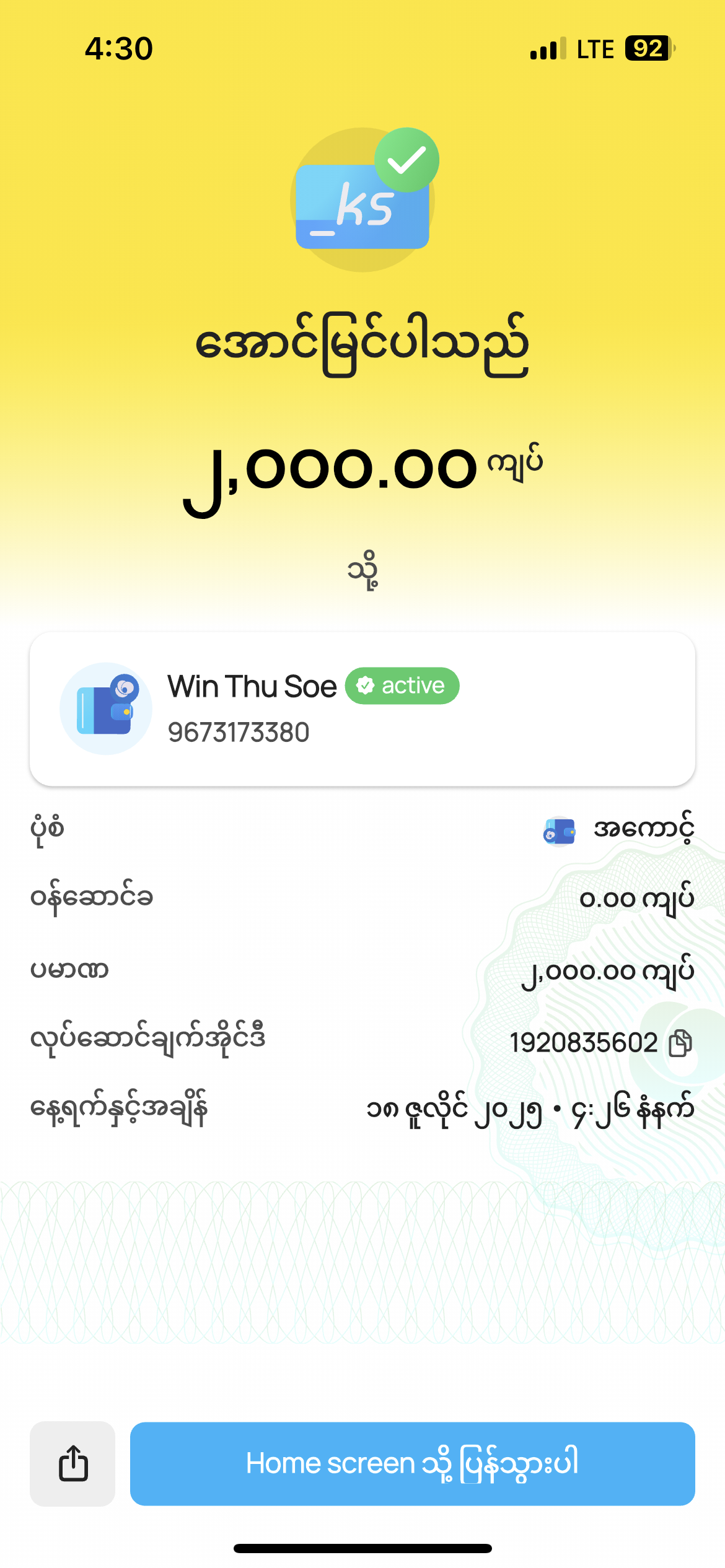This screenshot has height=1568, width=725.
Task: Return to the Home screen
Action: 412,1463
